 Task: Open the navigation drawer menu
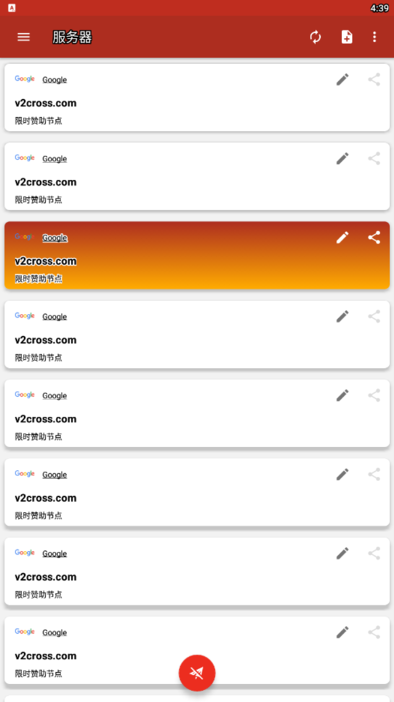pyautogui.click(x=23, y=37)
